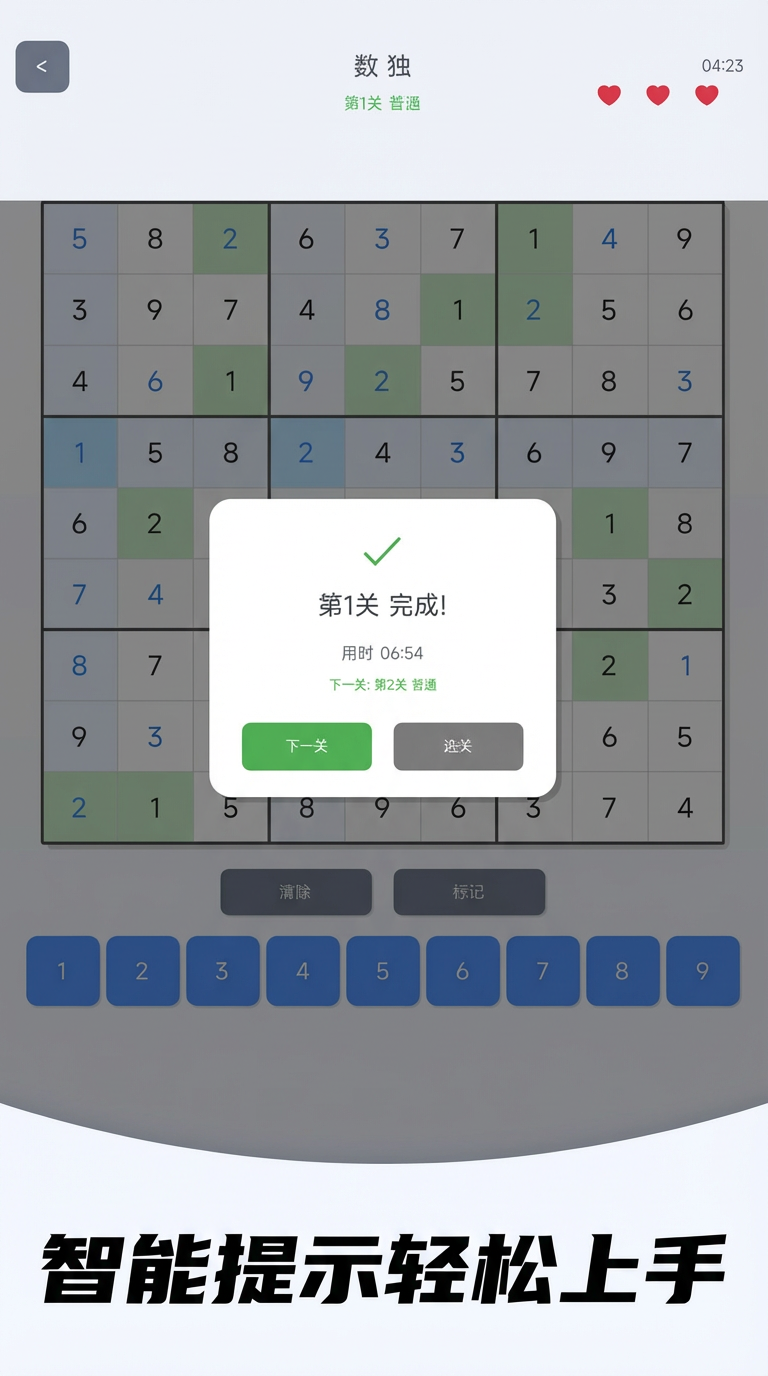Tap number 9 on the keypad

coord(703,970)
